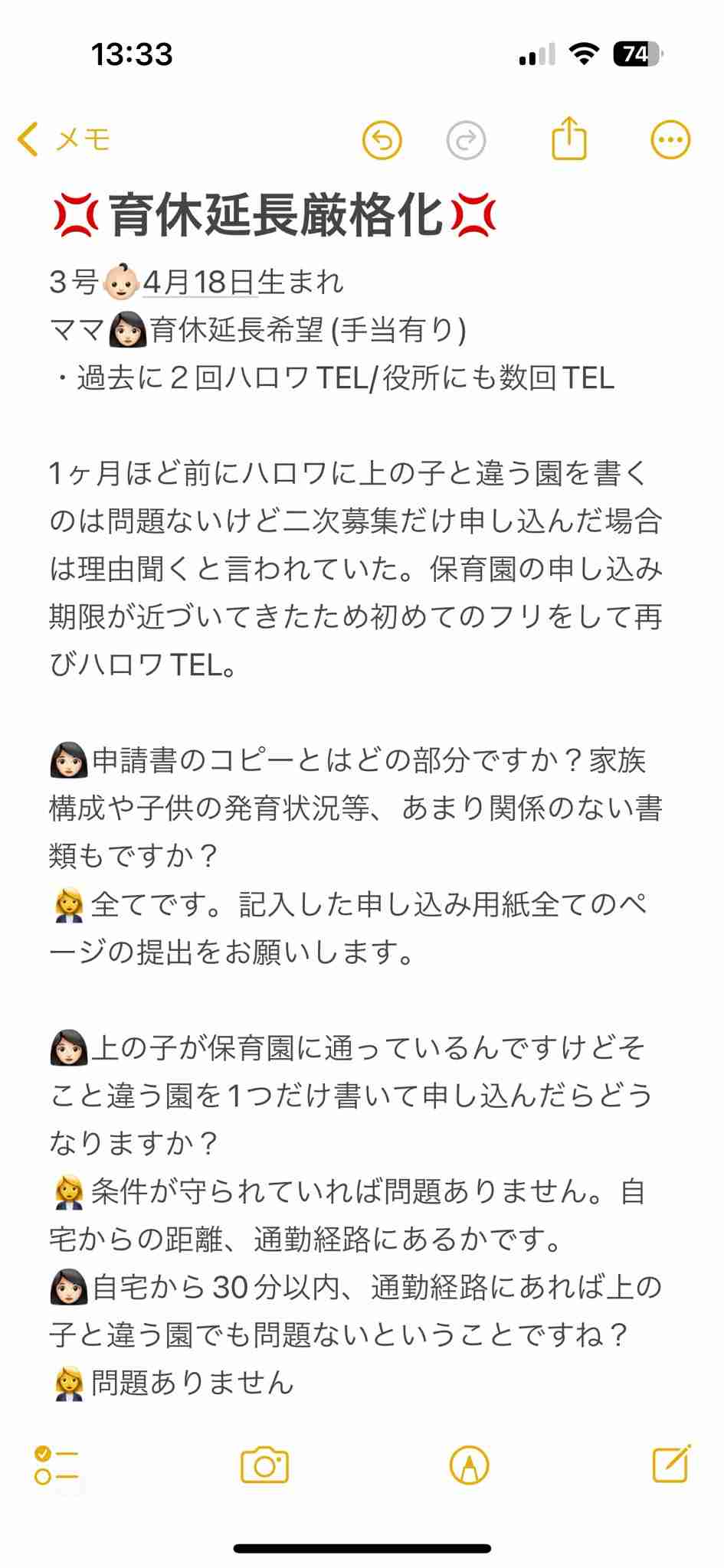This screenshot has height=1568, width=724.
Task: Tap the underlined date 4月18日
Action: point(198,283)
